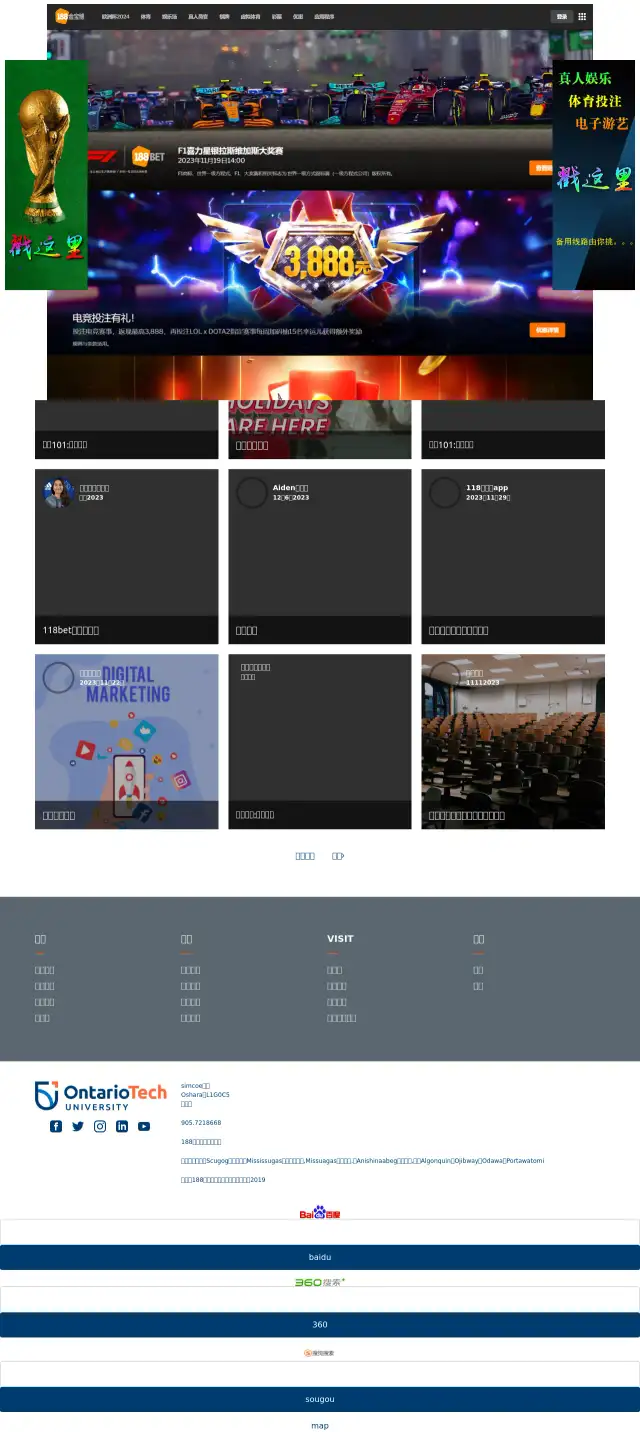Open the 118bet article card
This screenshot has width=640, height=1432.
(x=126, y=556)
